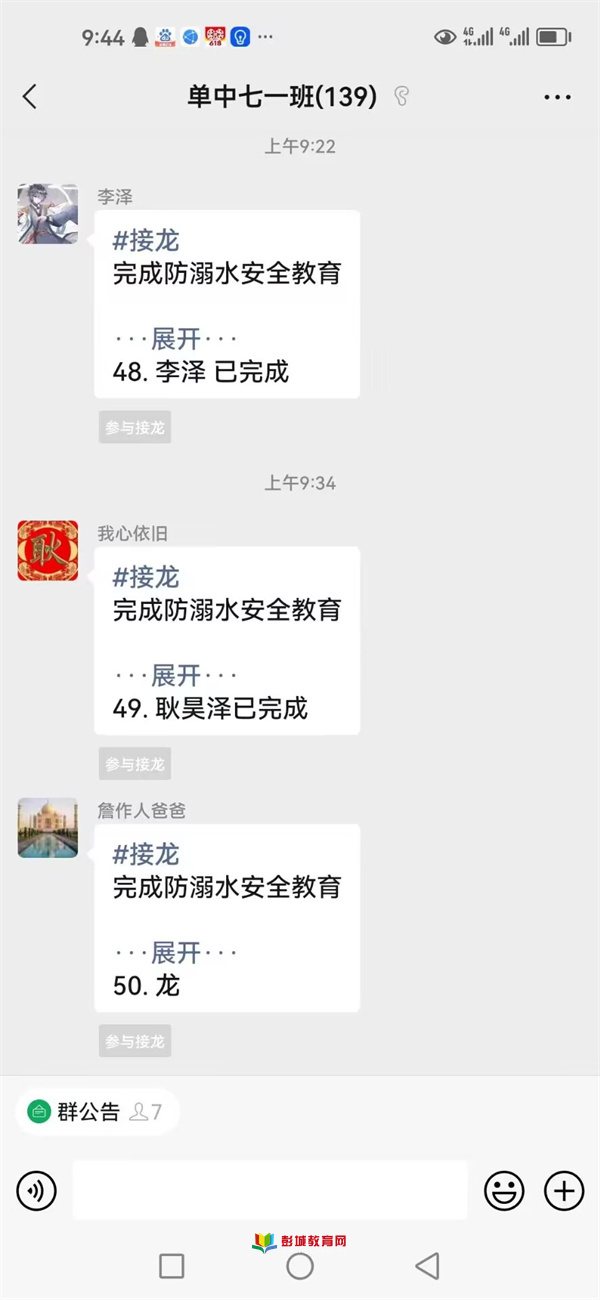Go back from the 单中七一班 chat

[29, 96]
